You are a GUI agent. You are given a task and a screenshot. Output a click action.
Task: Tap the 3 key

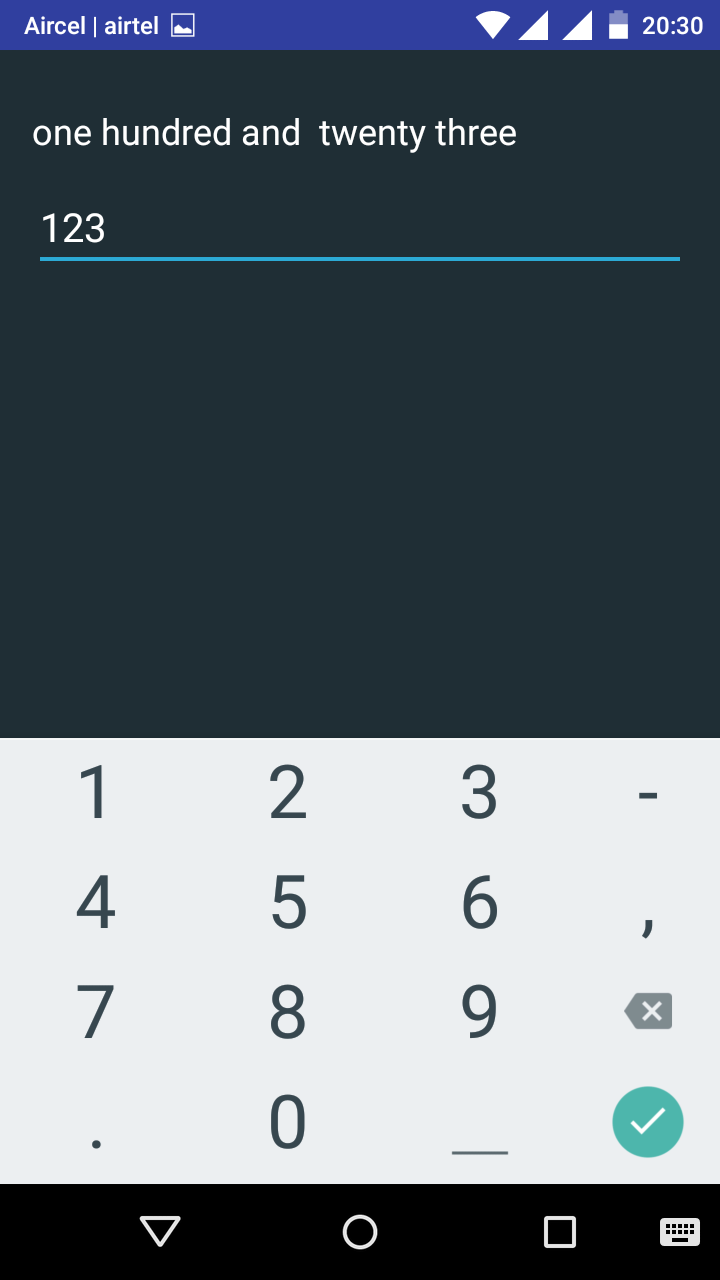(x=479, y=793)
